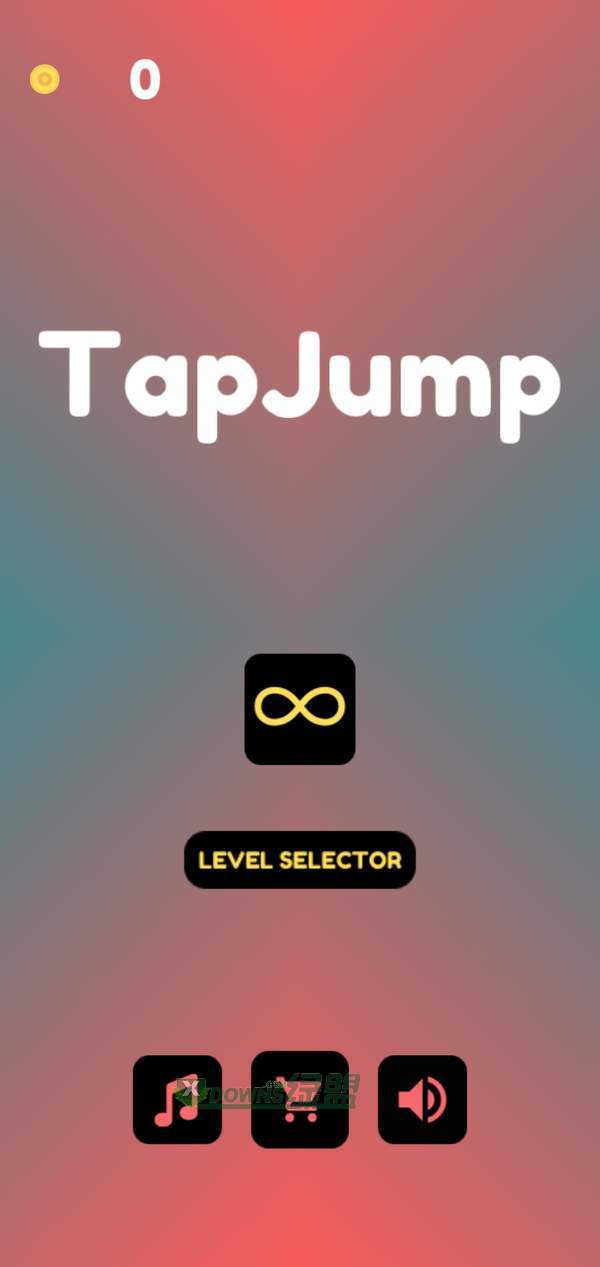
Task: Open the shop cart
Action: coord(300,1099)
